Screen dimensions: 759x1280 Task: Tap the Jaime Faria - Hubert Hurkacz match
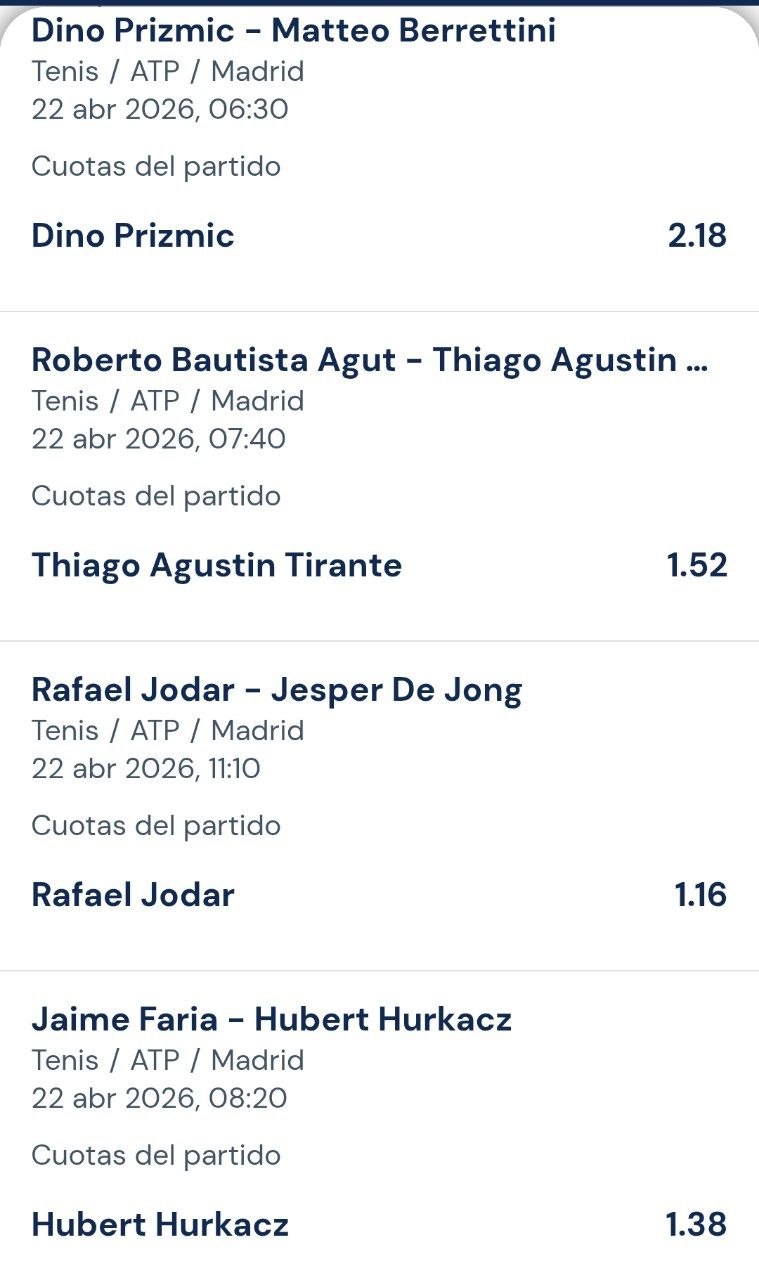click(272, 1019)
